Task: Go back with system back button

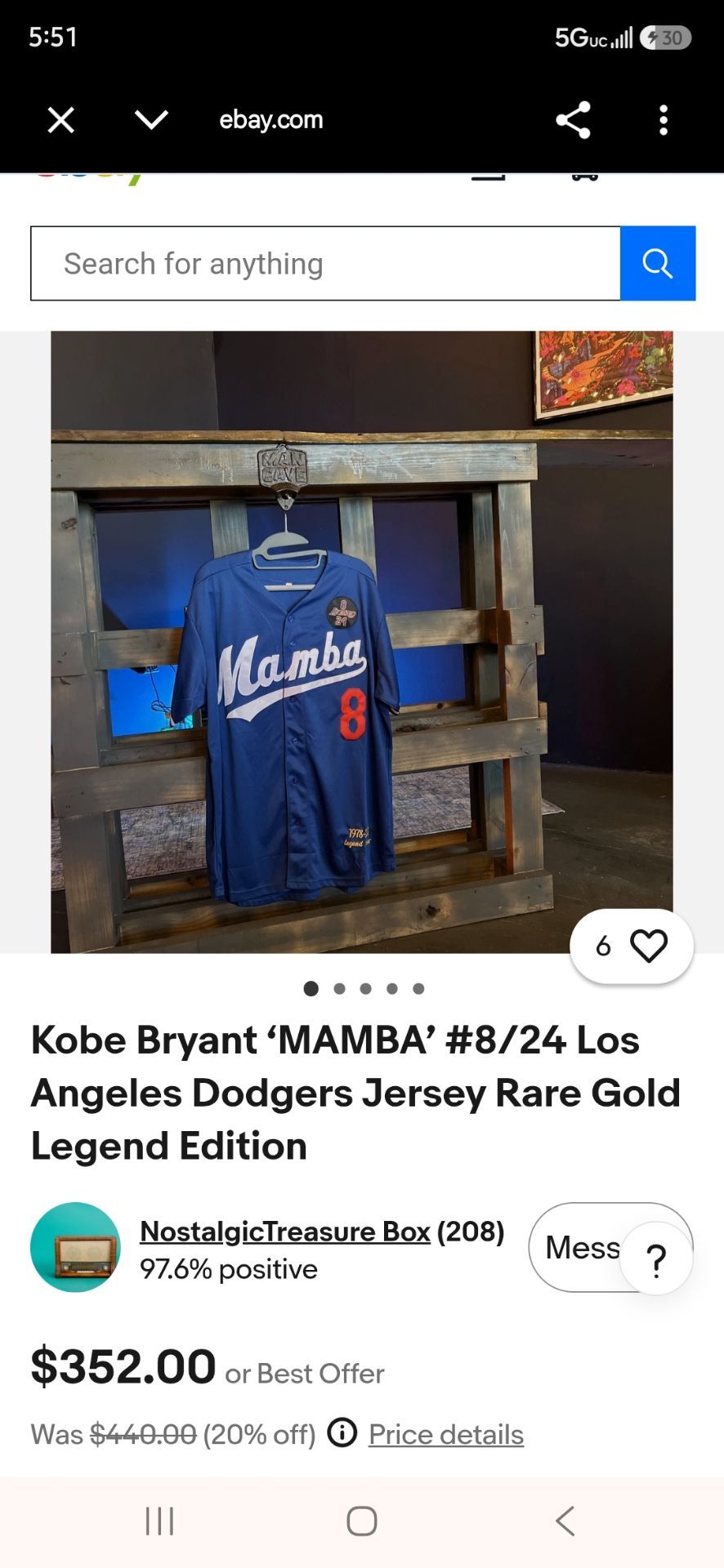Action: (565, 1521)
